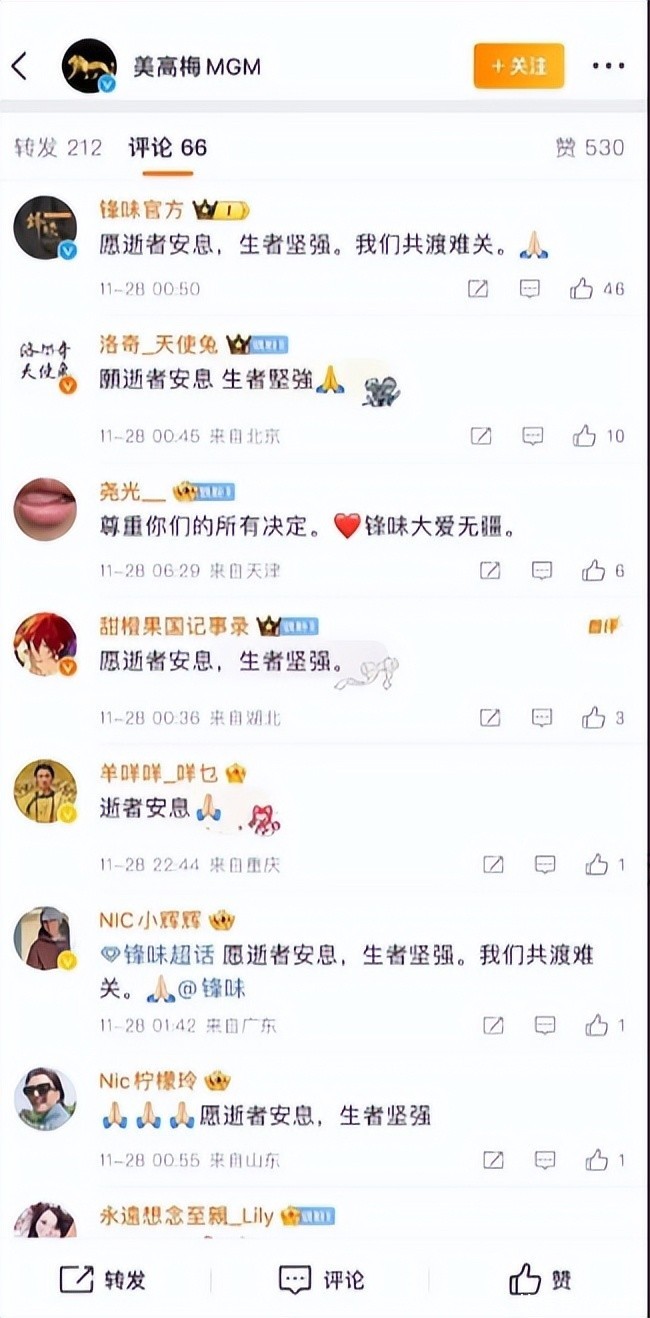Select the 评论 66 tab
Screen dimensions: 650x1318
coord(167,148)
